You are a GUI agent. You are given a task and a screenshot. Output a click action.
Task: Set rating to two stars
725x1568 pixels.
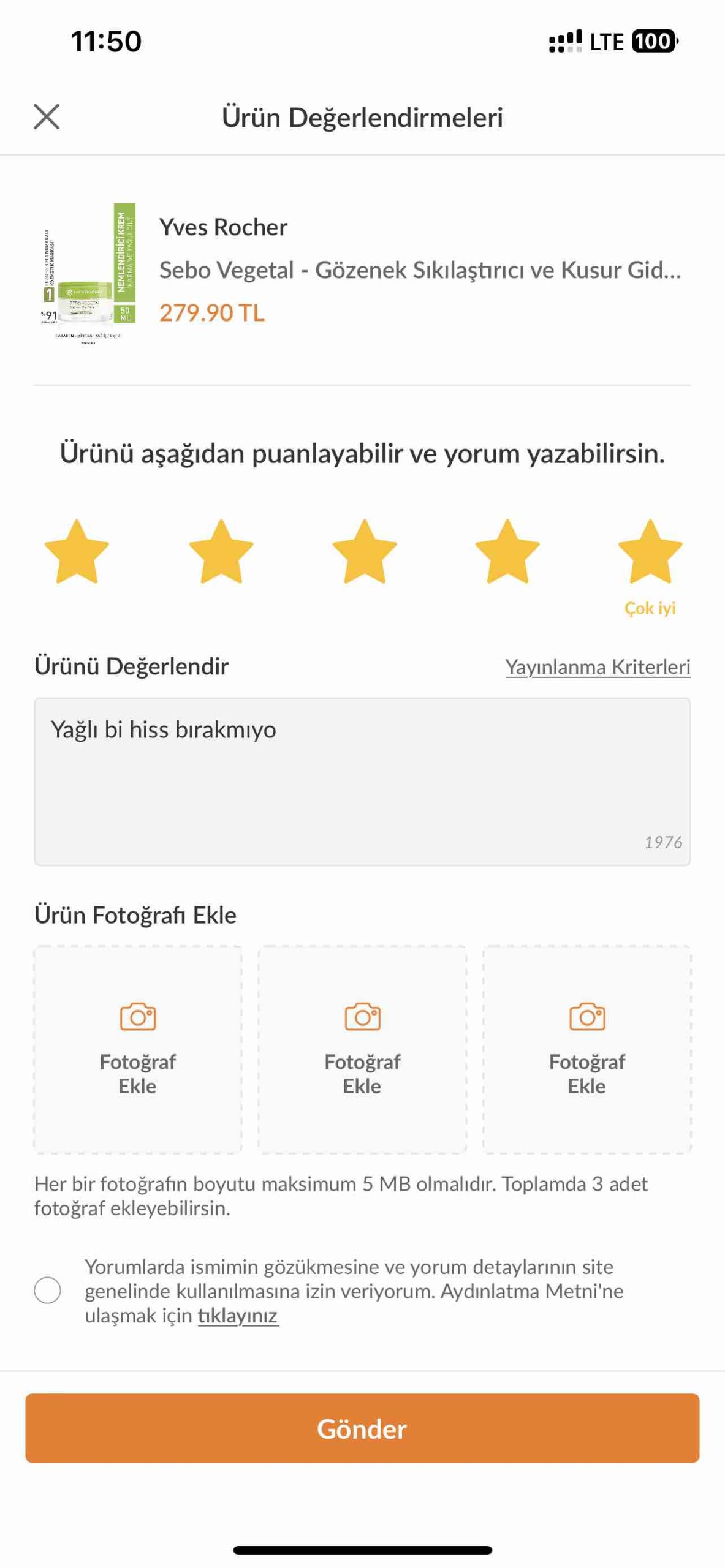pos(221,551)
